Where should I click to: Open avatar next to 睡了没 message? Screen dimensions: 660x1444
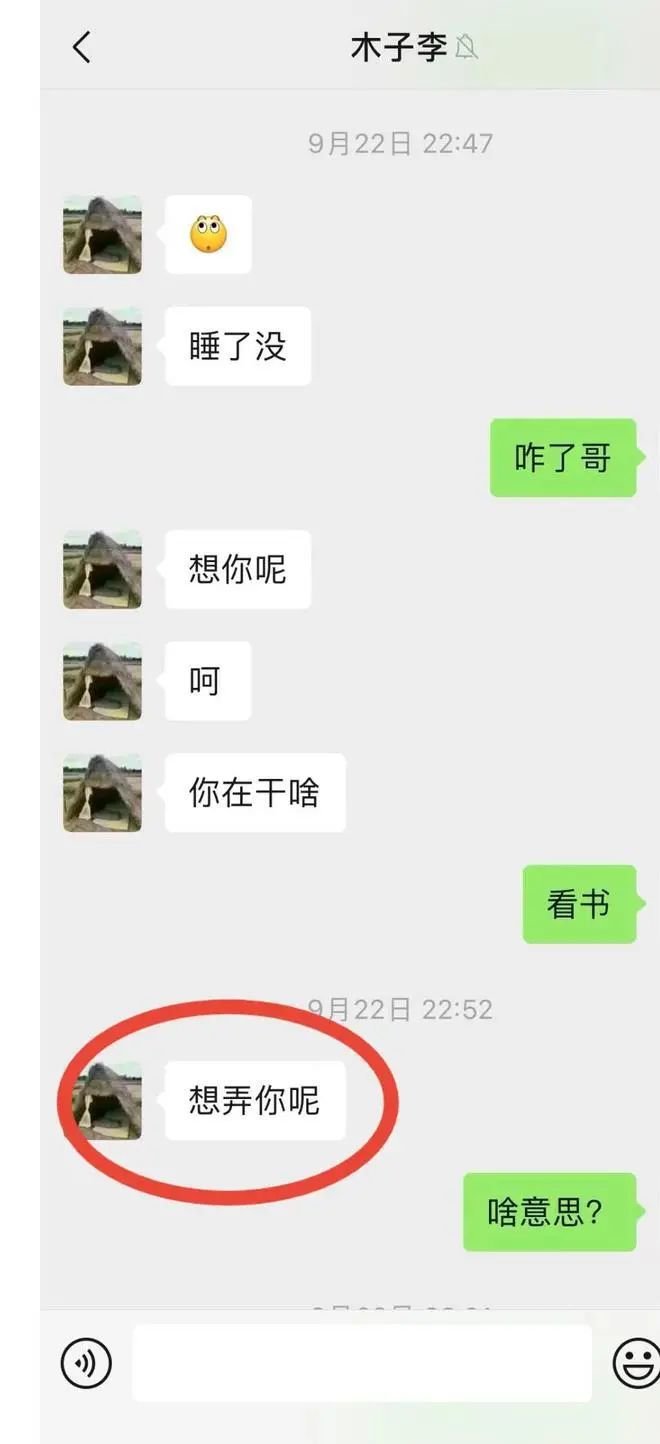[102, 346]
